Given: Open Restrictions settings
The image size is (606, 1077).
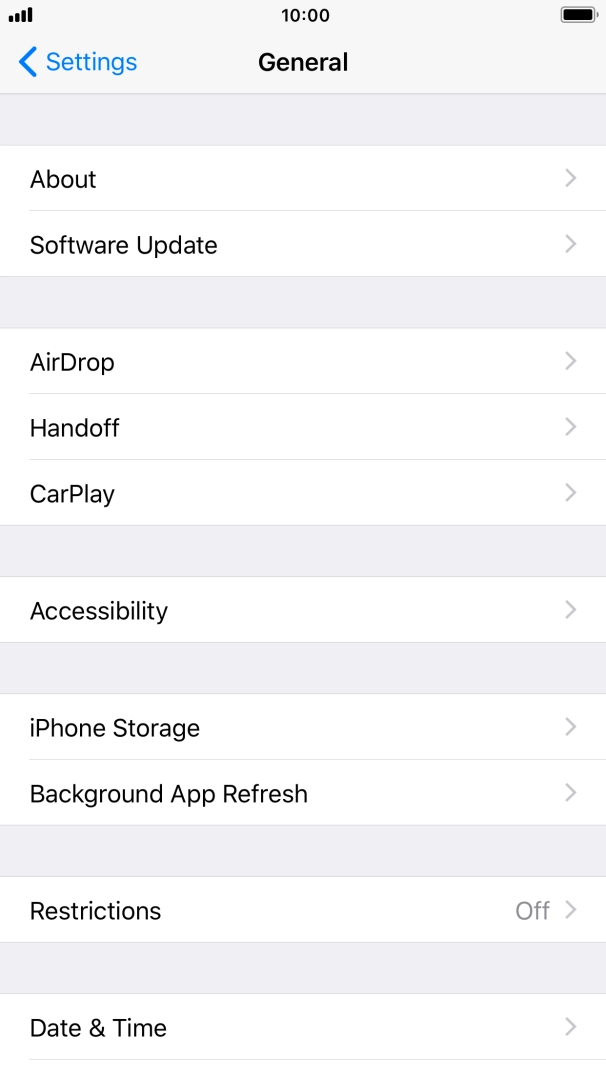Looking at the screenshot, I should point(303,910).
